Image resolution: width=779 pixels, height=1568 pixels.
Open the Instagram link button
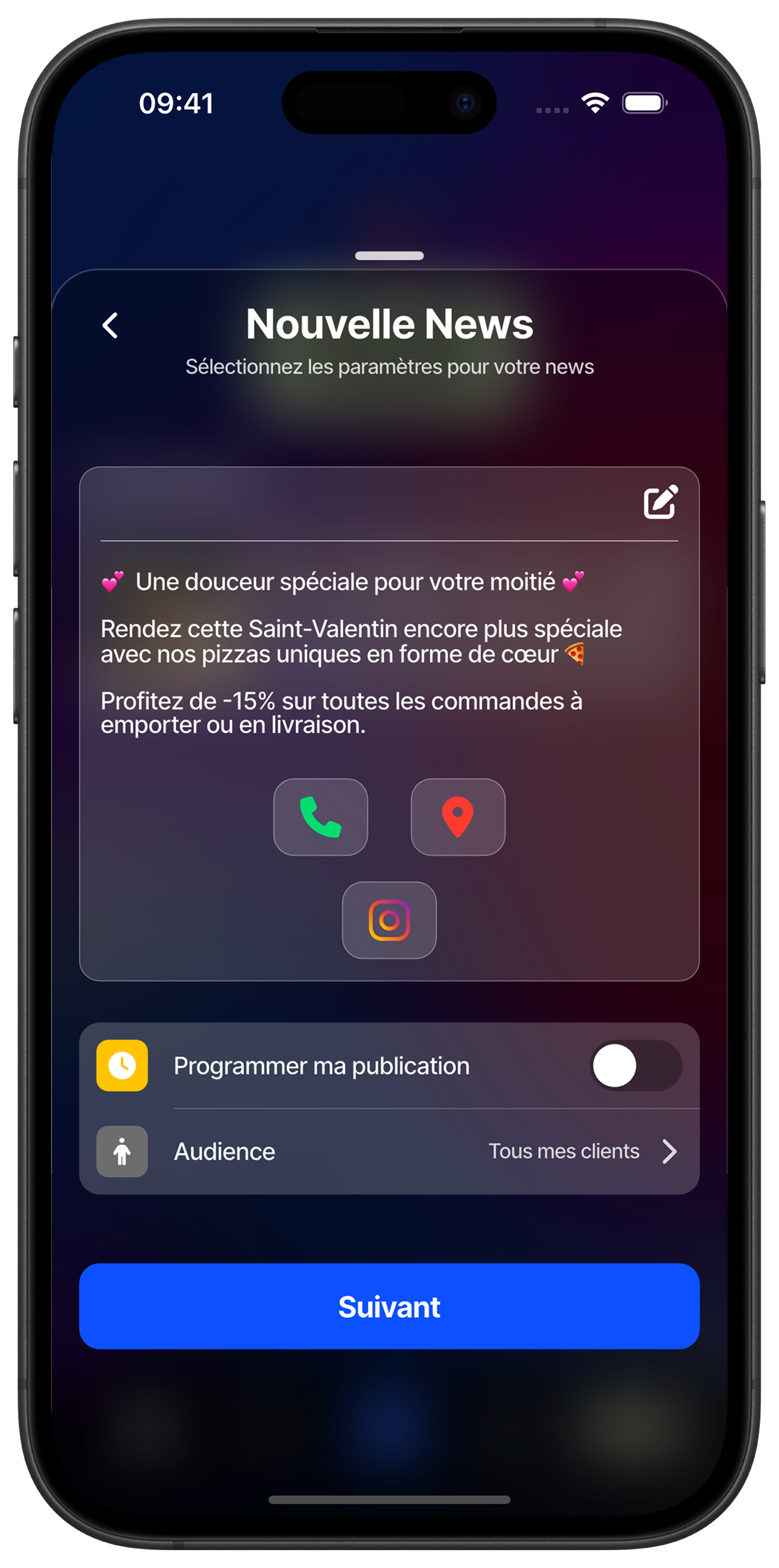[389, 920]
